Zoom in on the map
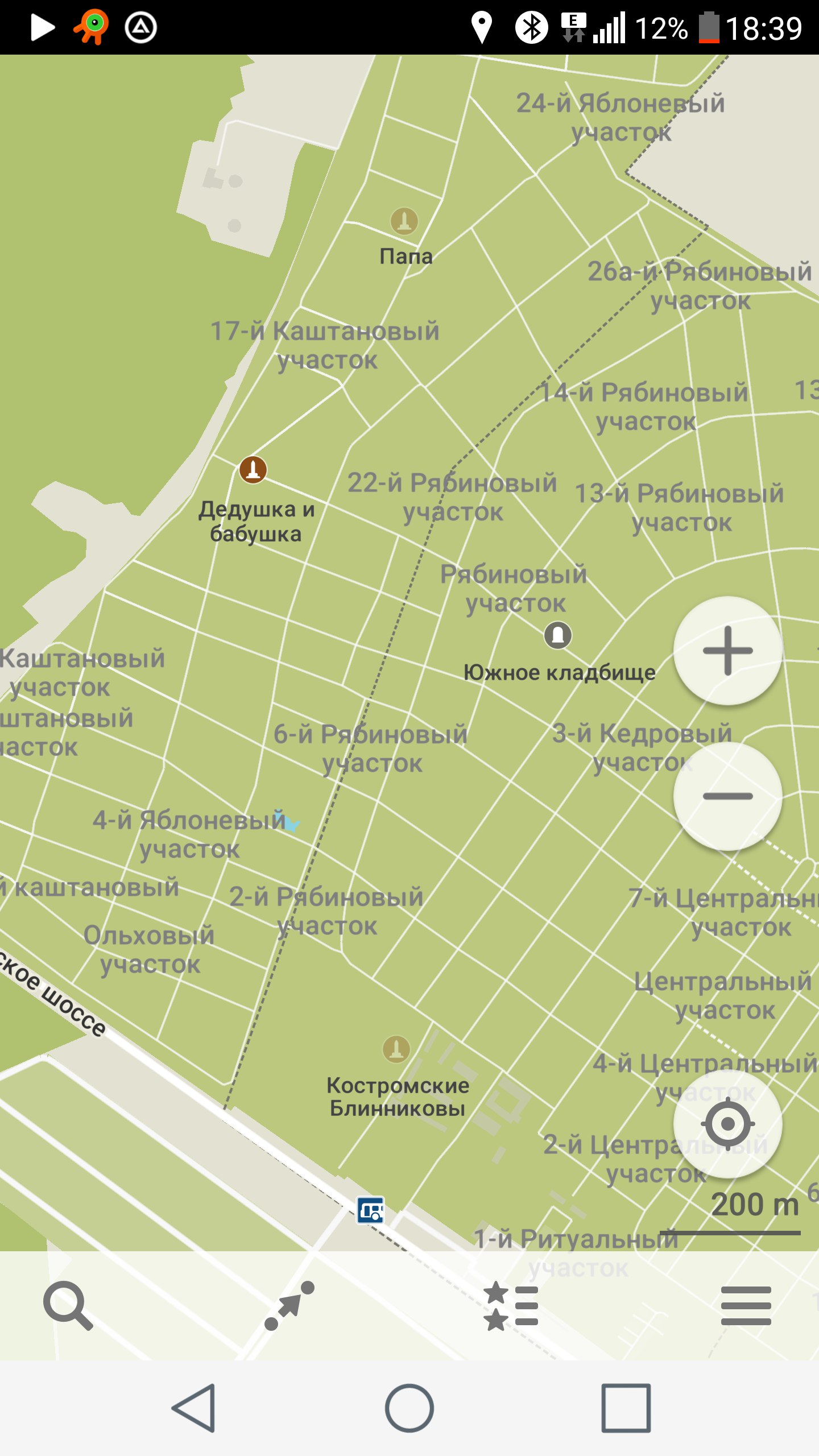 [727, 651]
